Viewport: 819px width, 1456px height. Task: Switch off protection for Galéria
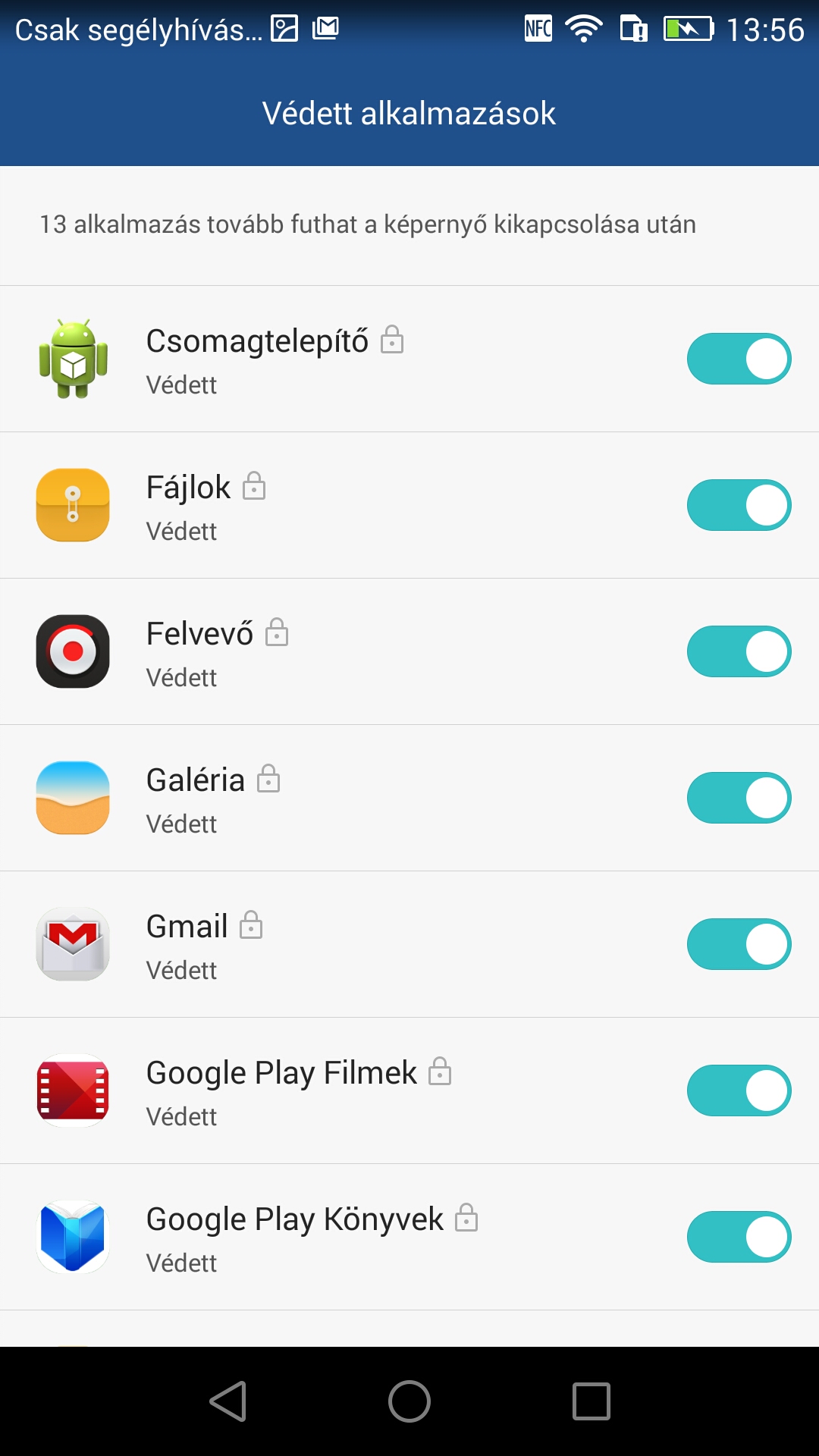point(739,798)
